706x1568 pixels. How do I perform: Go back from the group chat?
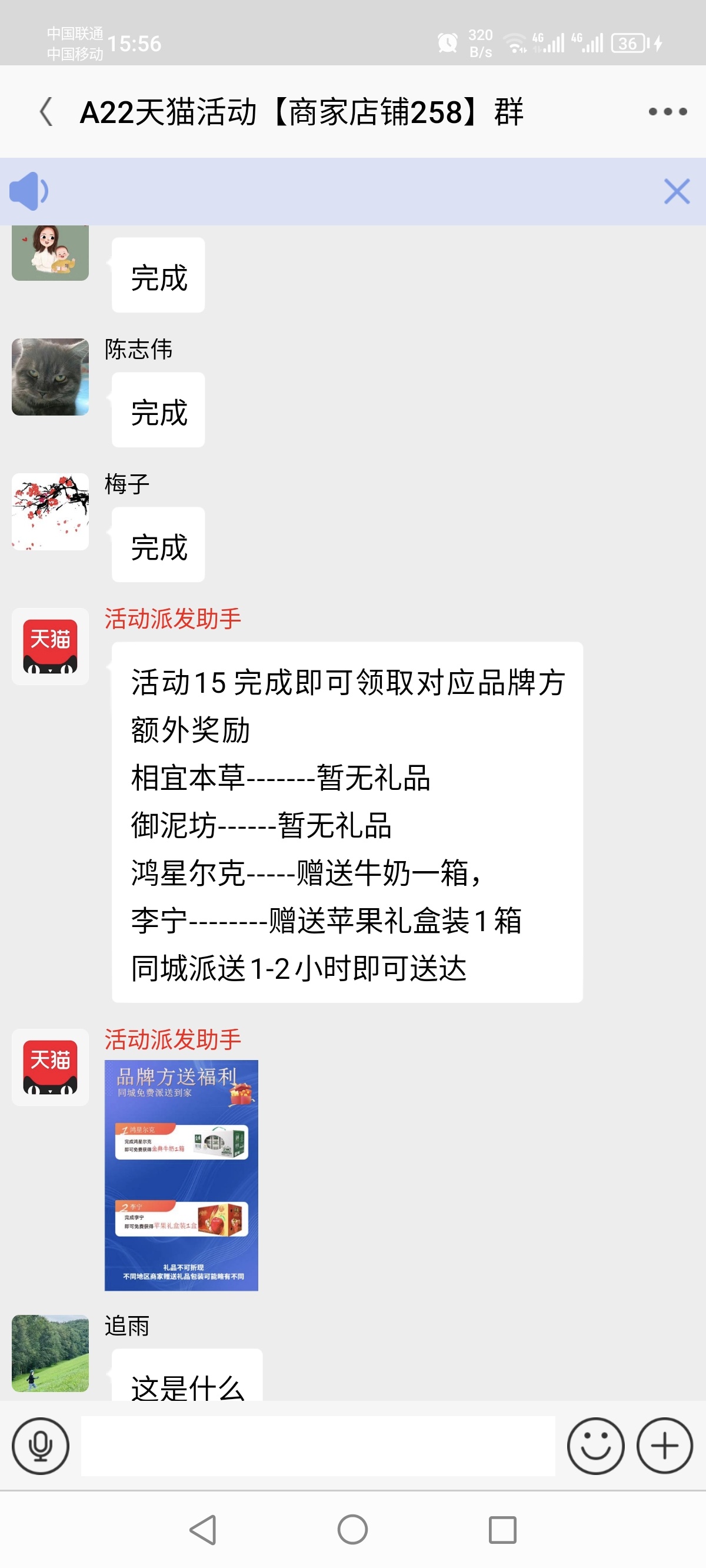[46, 112]
